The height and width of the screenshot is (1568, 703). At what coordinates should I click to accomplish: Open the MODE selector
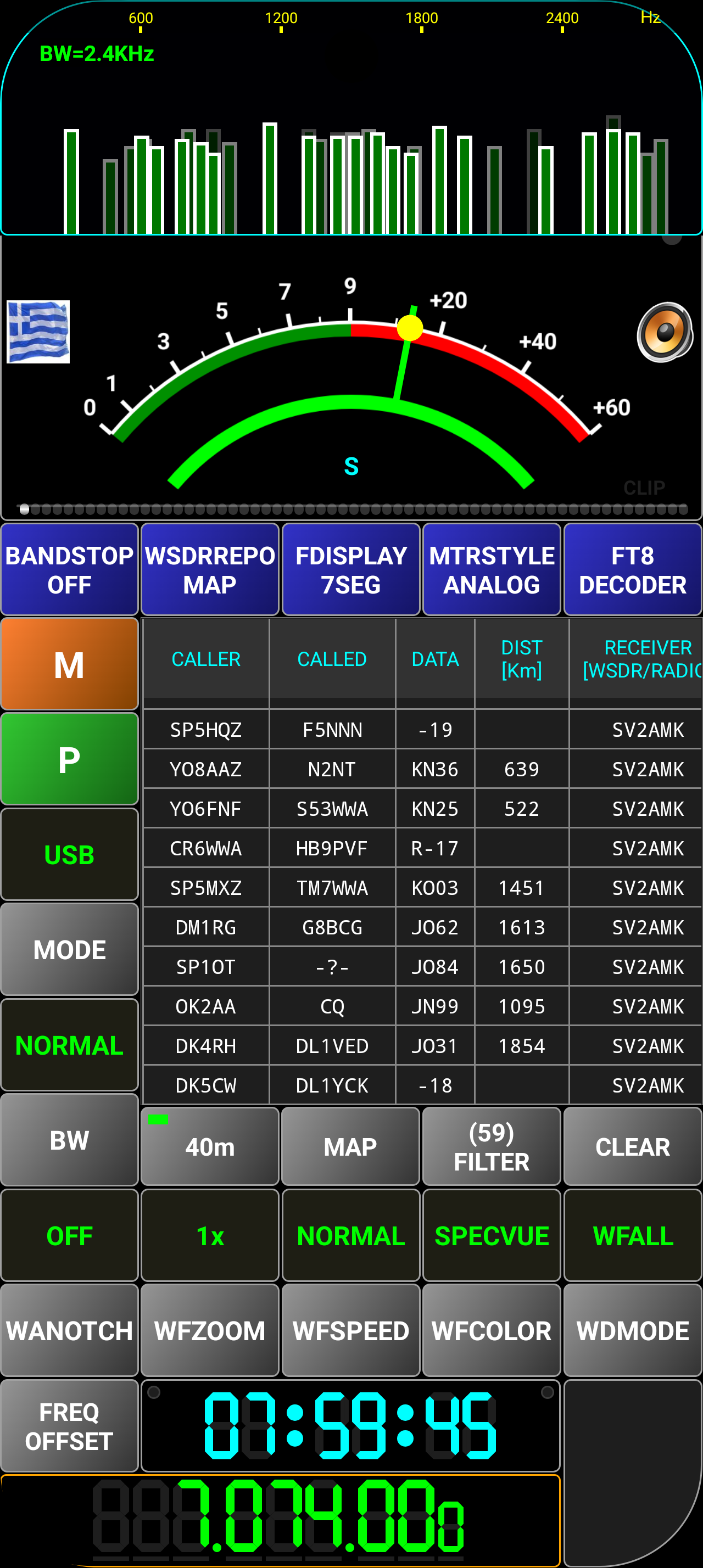pos(69,950)
